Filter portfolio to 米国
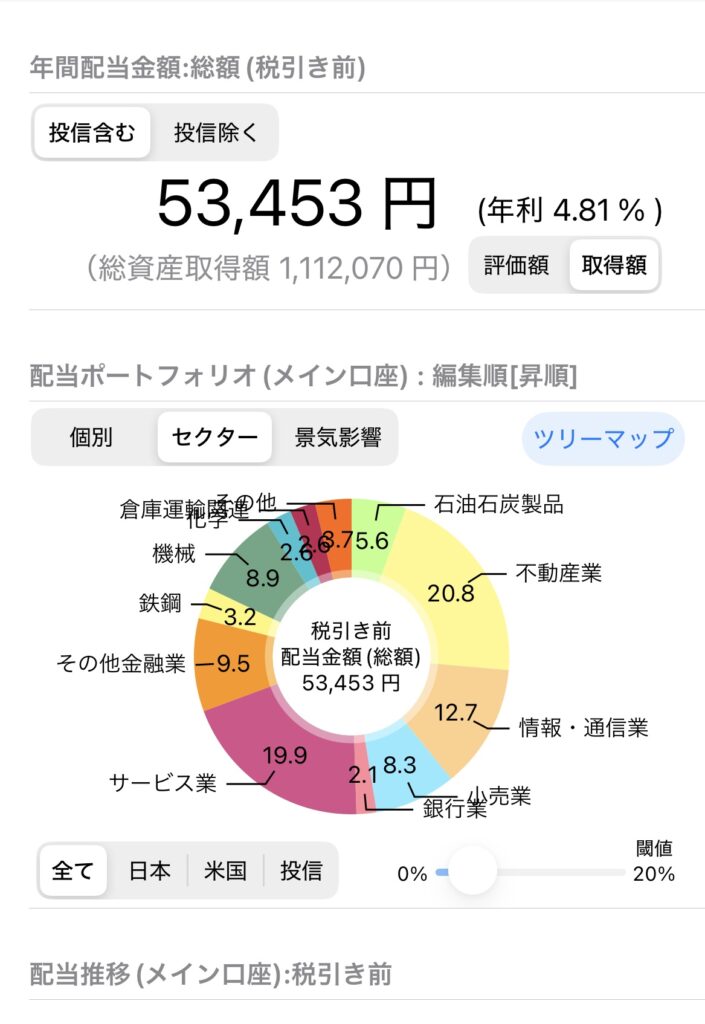Screen dimensions: 705x1024 (x=225, y=870)
